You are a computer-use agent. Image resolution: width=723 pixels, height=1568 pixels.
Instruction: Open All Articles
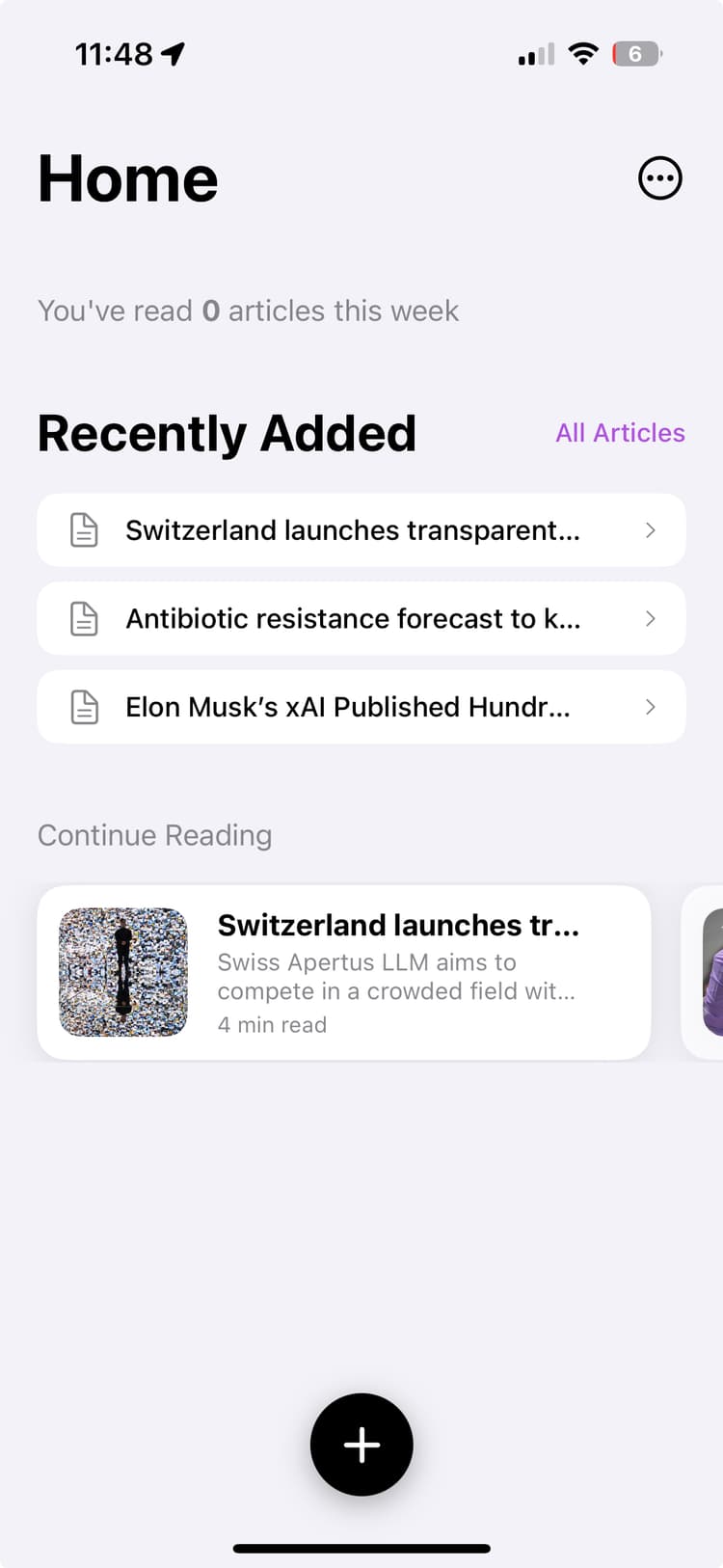tap(620, 433)
